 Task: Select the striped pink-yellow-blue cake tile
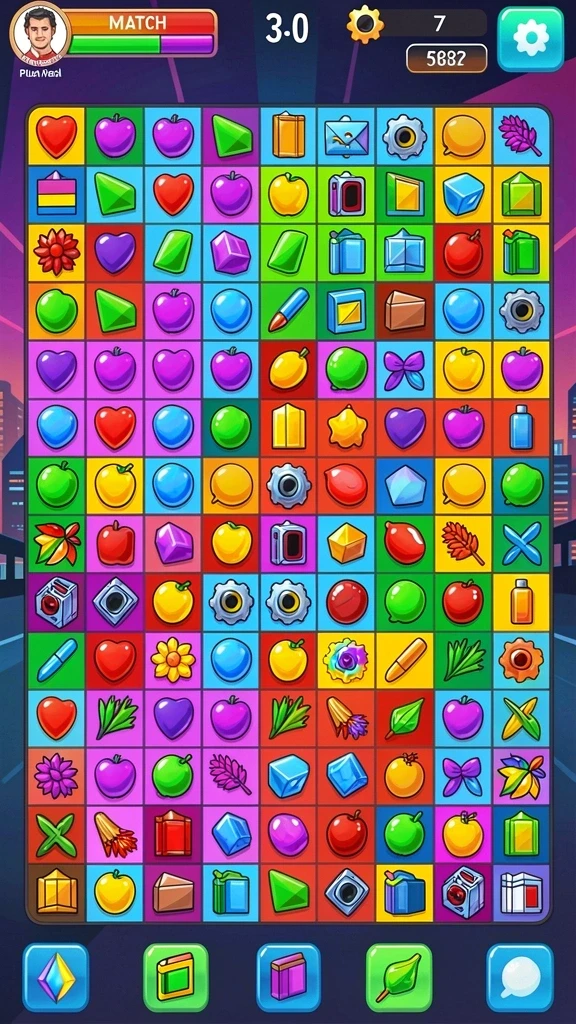pos(56,193)
